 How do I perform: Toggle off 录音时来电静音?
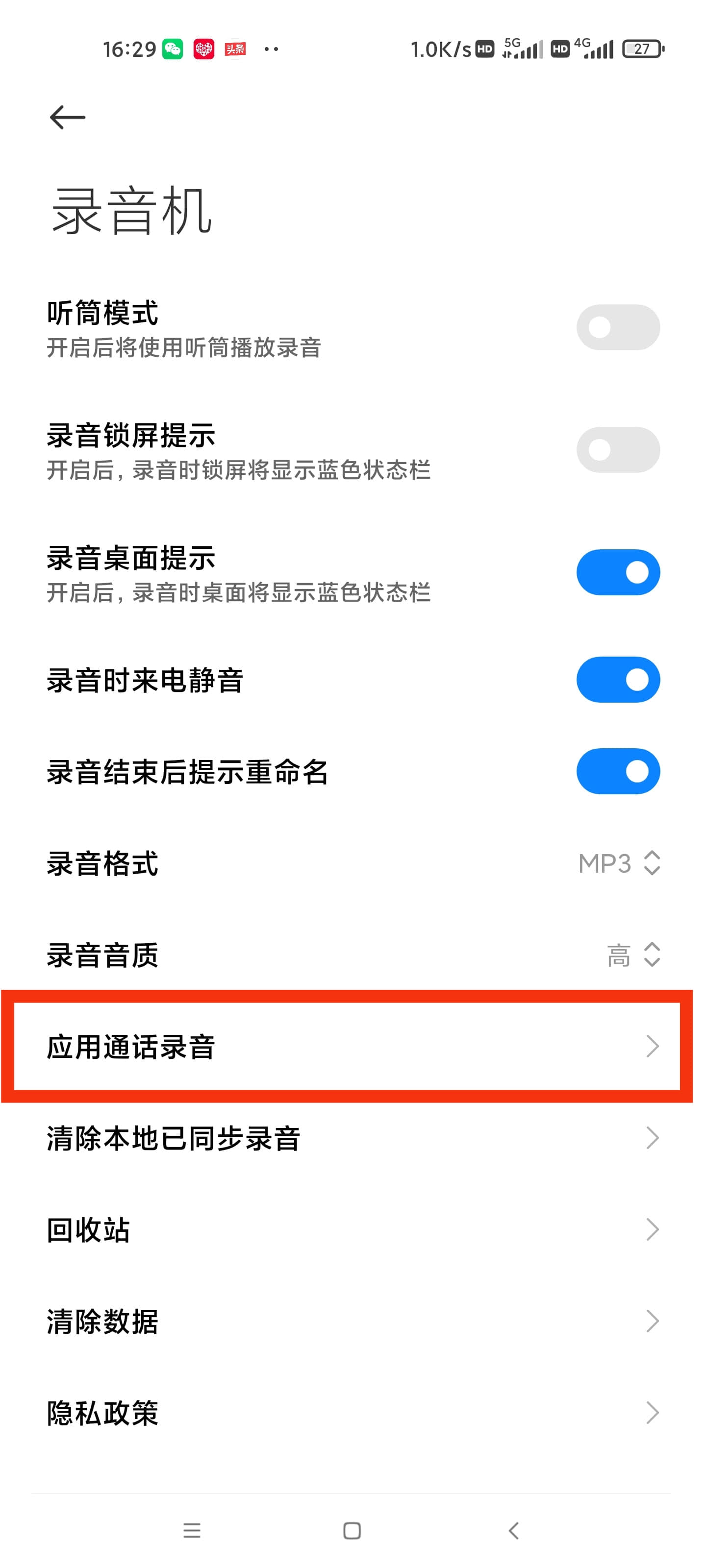coord(618,679)
